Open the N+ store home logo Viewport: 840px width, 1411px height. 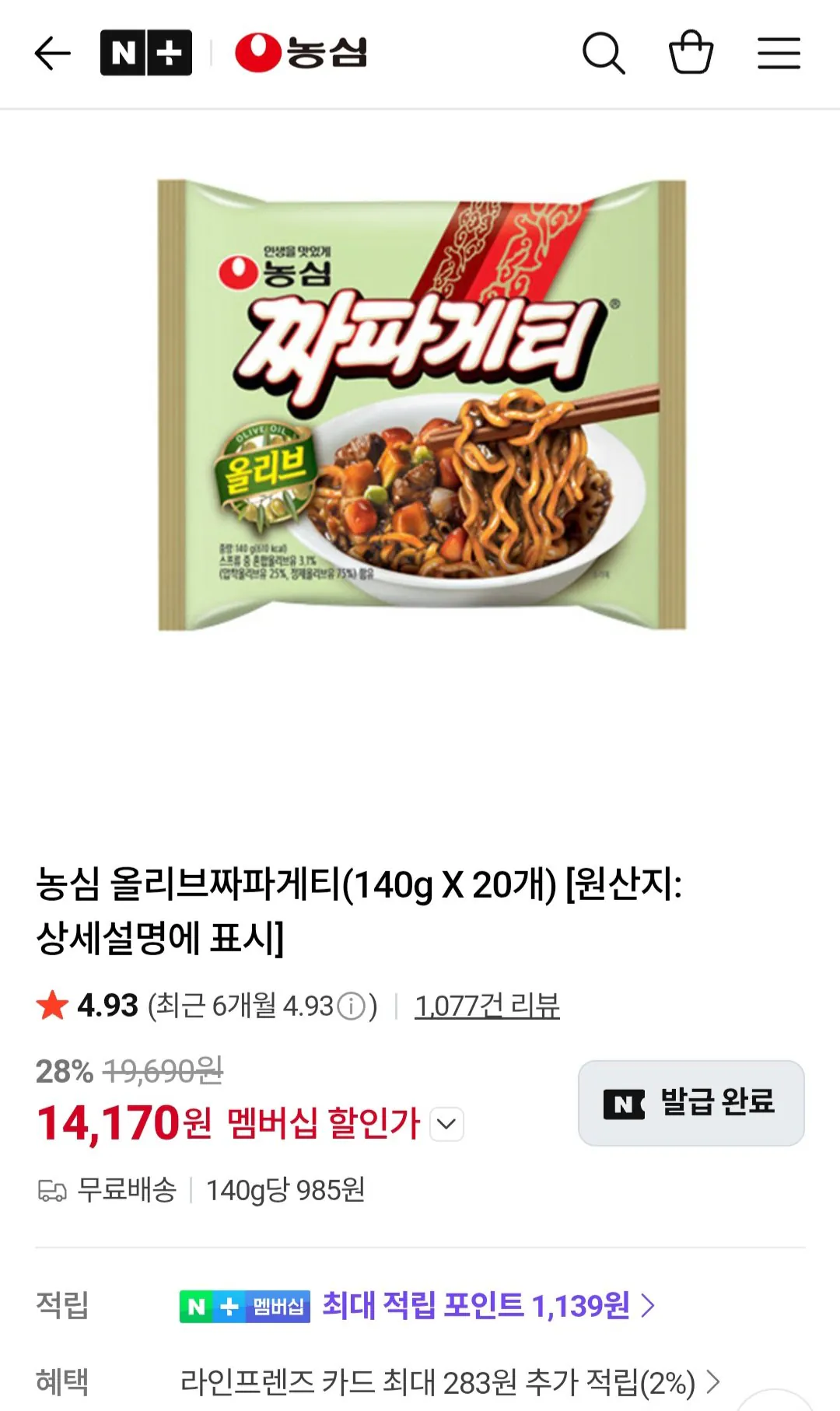(146, 53)
